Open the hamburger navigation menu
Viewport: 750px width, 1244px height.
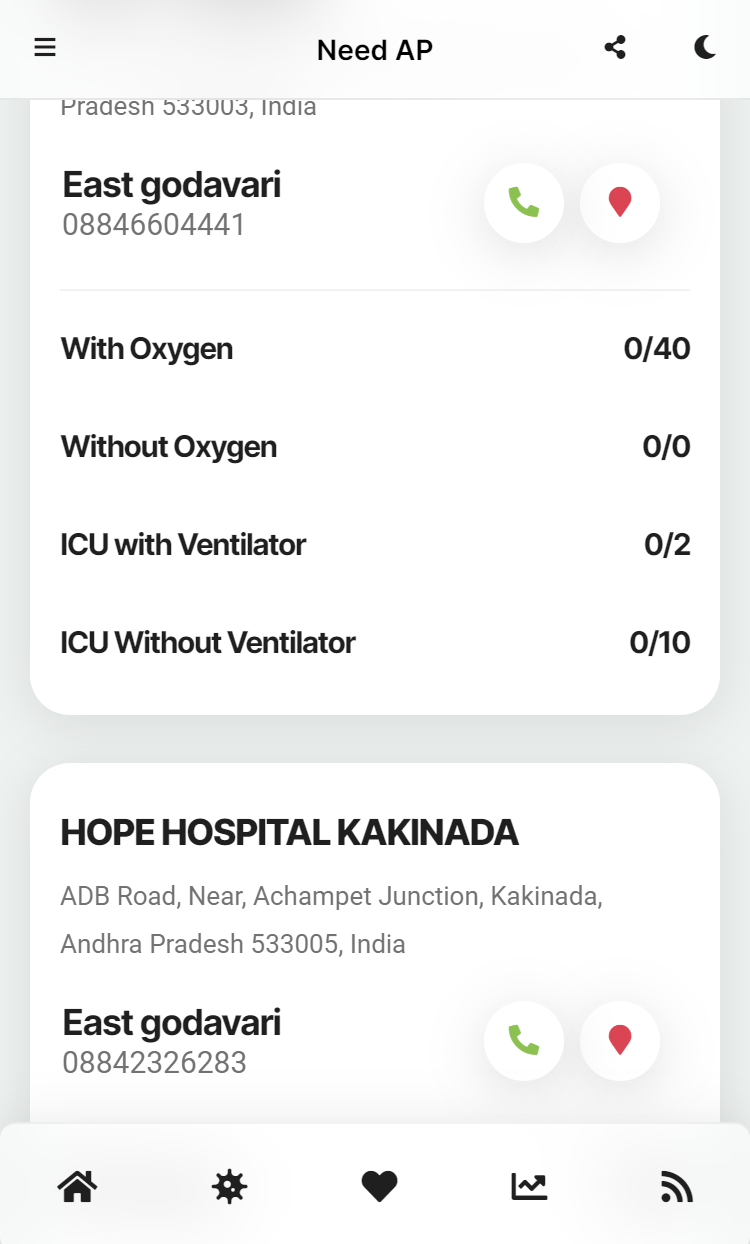(x=44, y=47)
